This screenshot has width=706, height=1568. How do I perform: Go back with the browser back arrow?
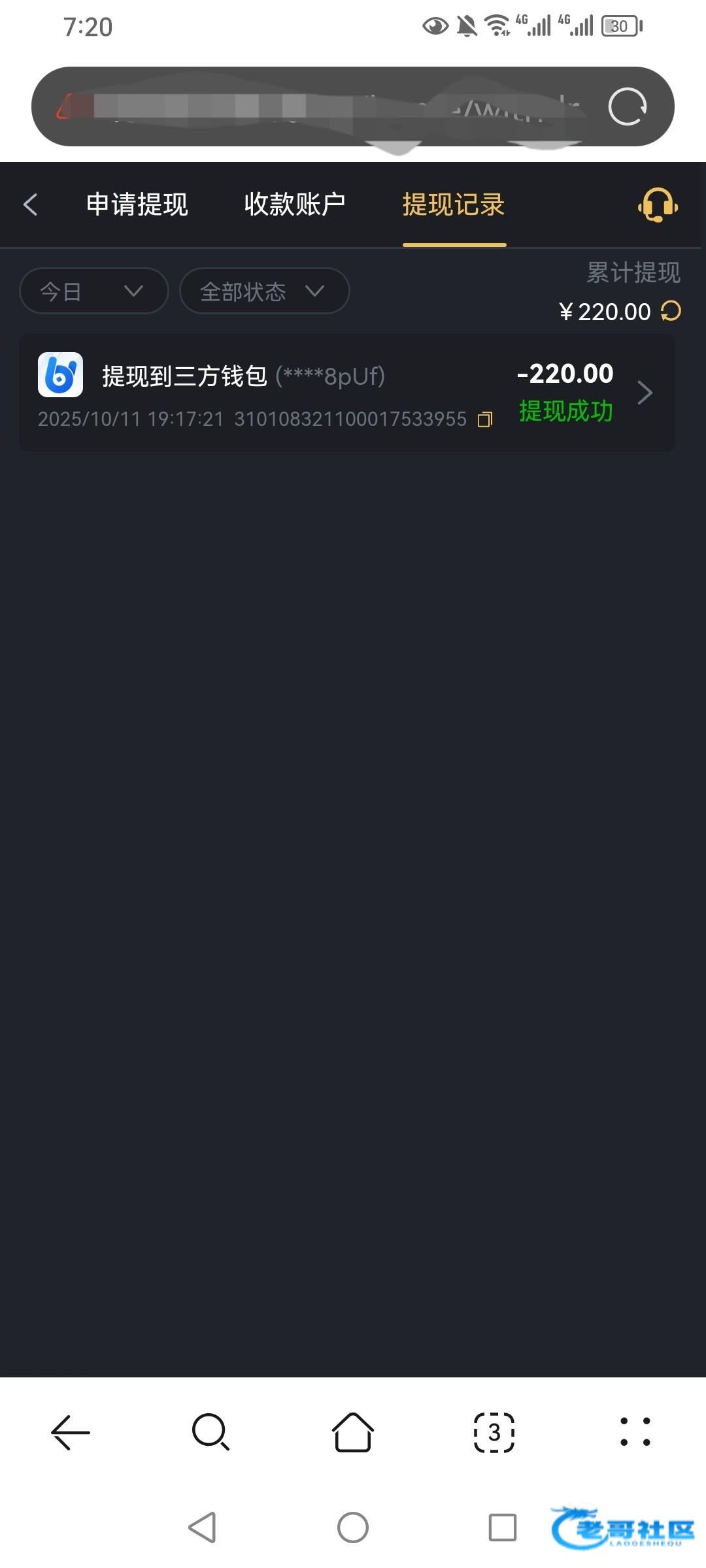click(71, 1432)
